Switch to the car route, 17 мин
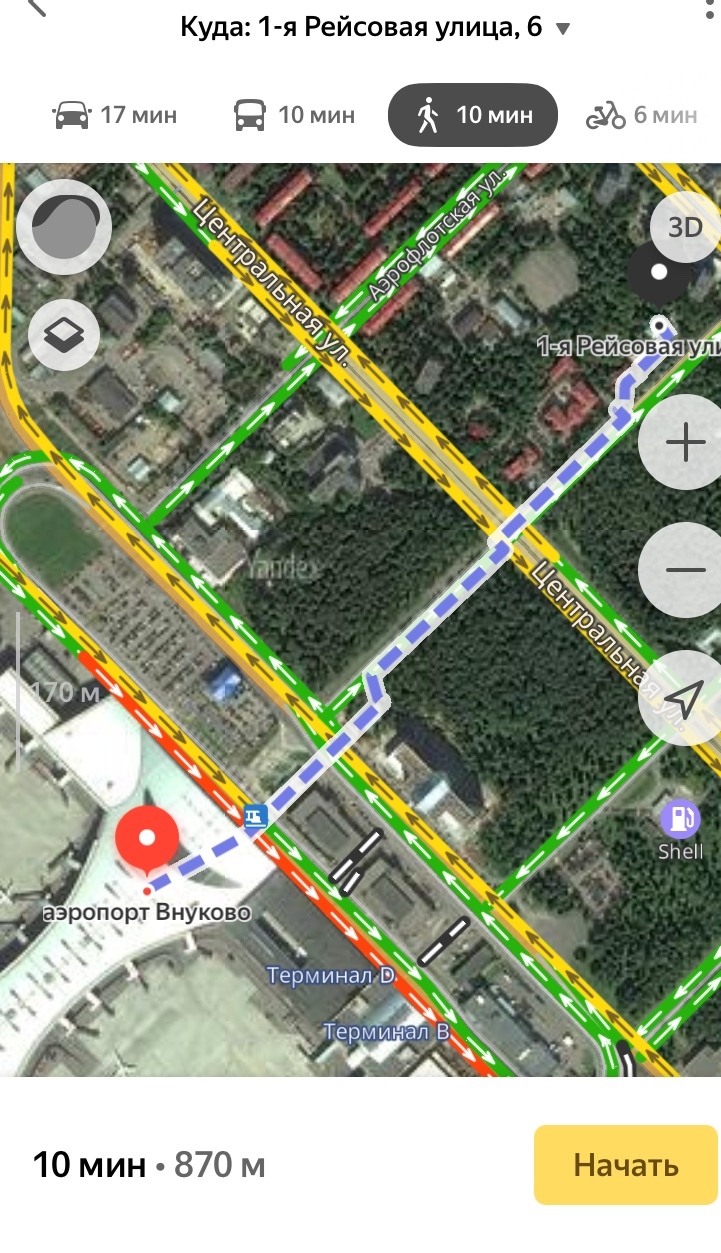The image size is (721, 1253). [x=114, y=115]
